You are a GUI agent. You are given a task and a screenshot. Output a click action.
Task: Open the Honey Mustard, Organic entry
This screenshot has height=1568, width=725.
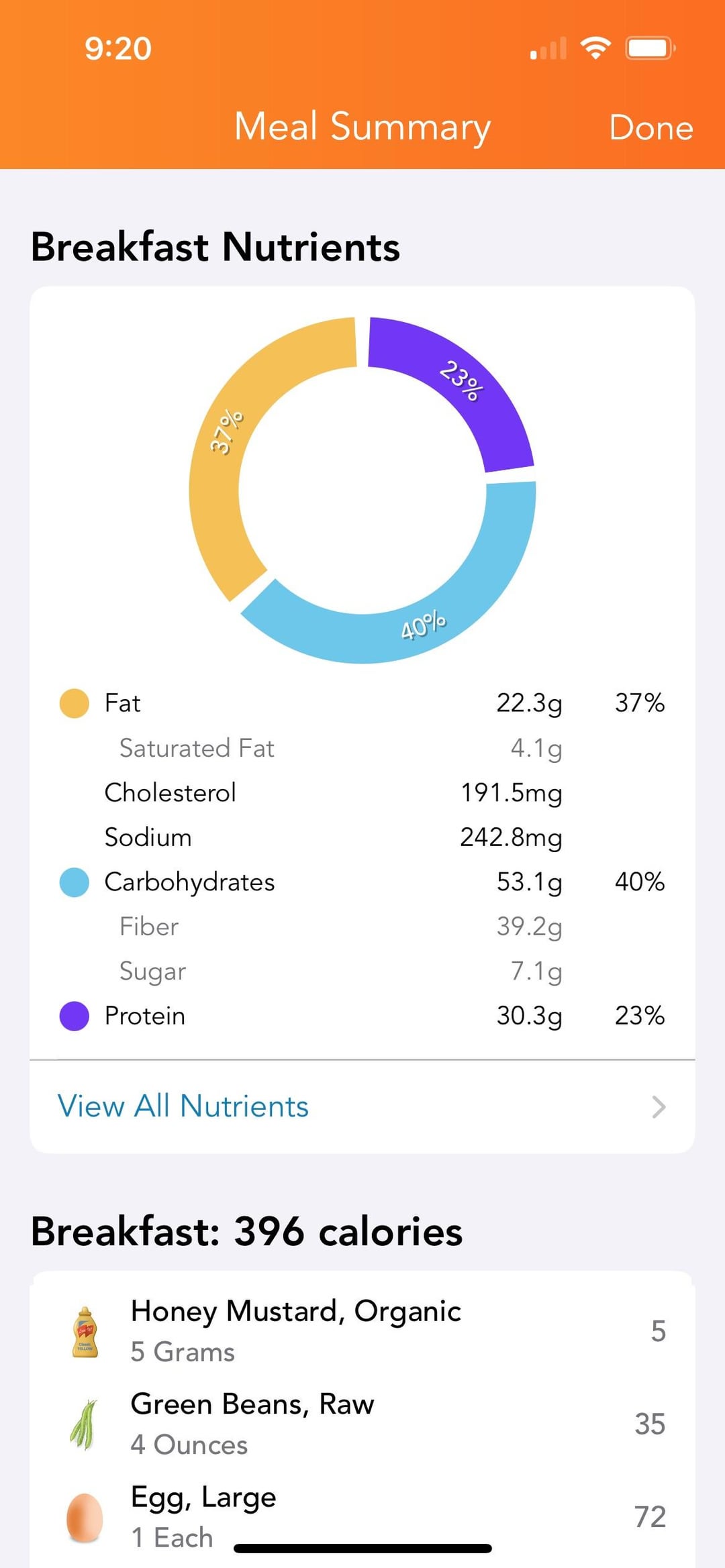coord(362,1331)
